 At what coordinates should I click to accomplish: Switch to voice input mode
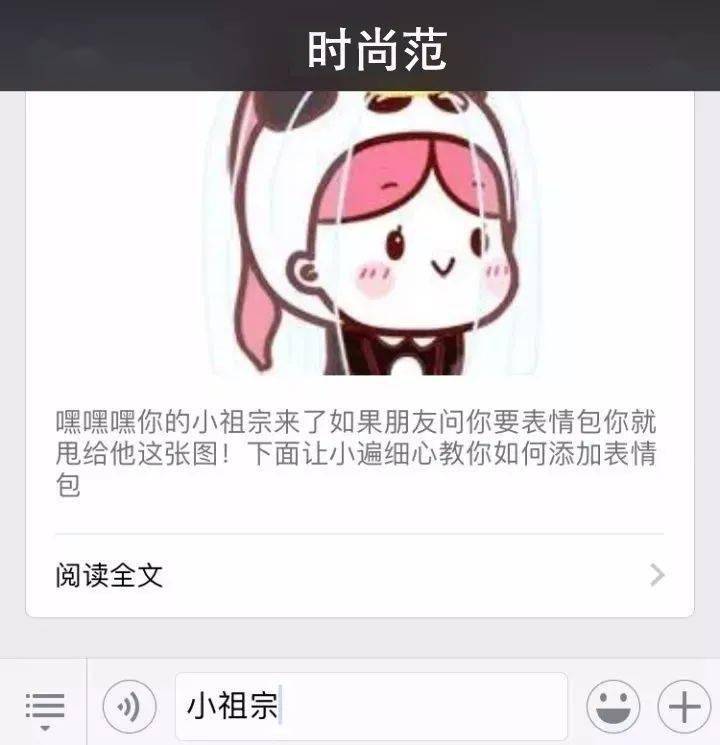pyautogui.click(x=129, y=708)
